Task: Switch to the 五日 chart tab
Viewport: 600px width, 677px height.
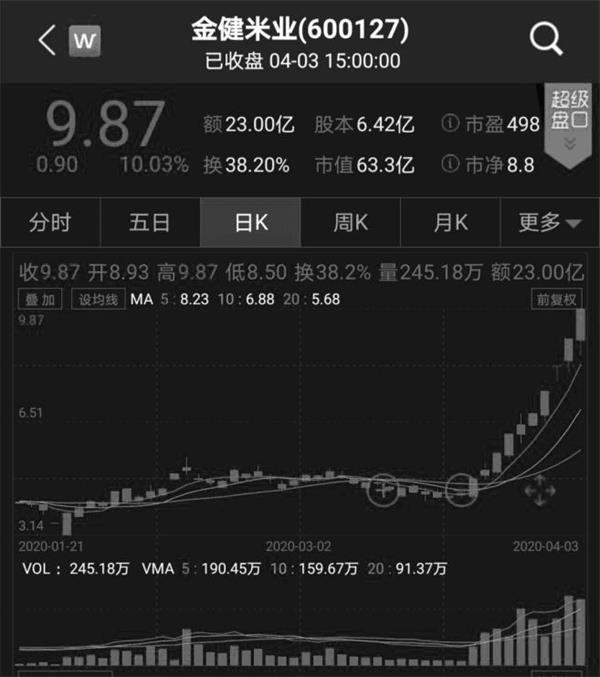Action: (x=150, y=222)
